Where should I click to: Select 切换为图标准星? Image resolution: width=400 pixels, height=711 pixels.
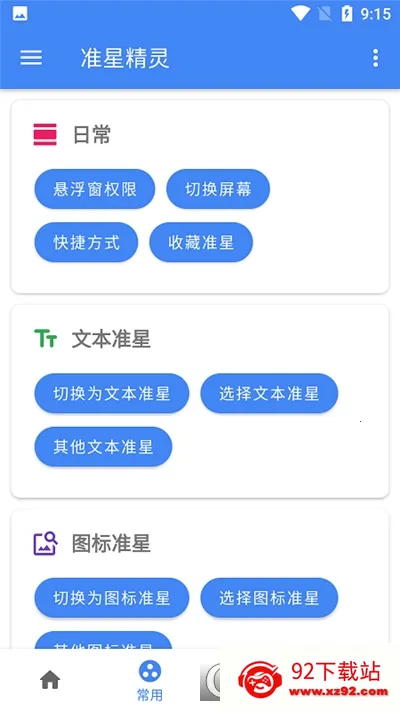coord(112,598)
